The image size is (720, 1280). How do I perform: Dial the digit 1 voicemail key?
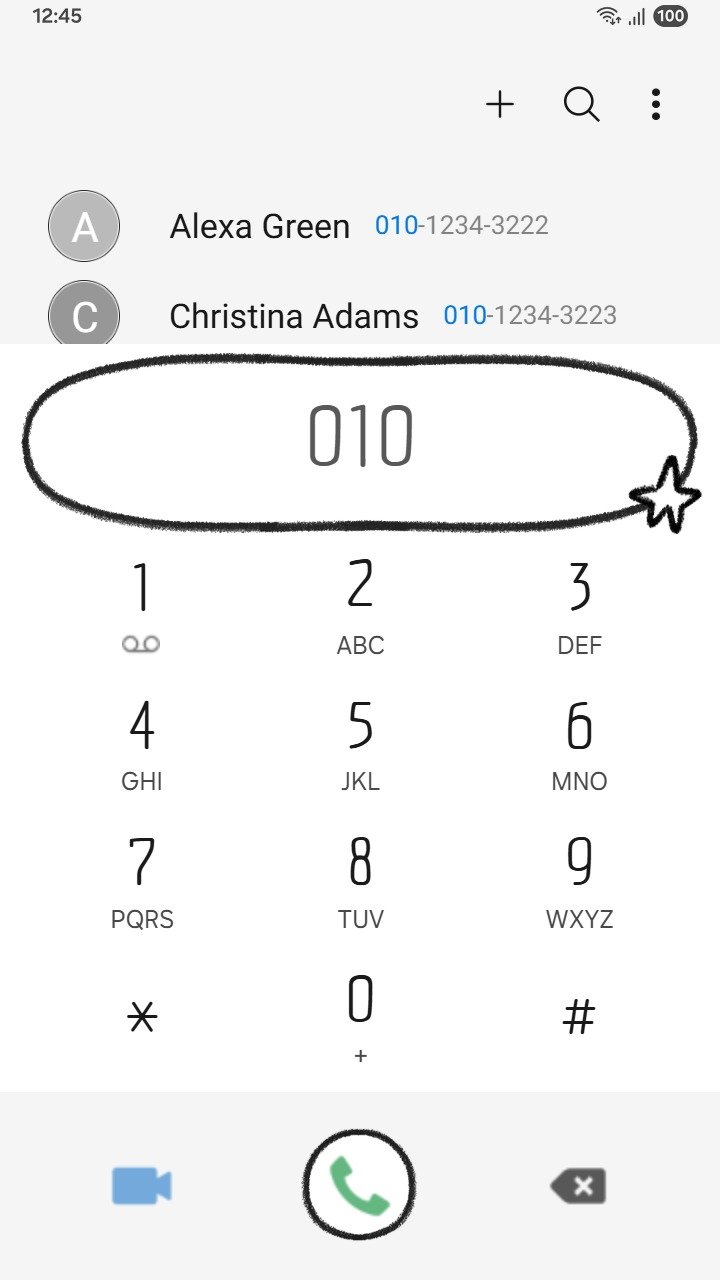tap(142, 605)
